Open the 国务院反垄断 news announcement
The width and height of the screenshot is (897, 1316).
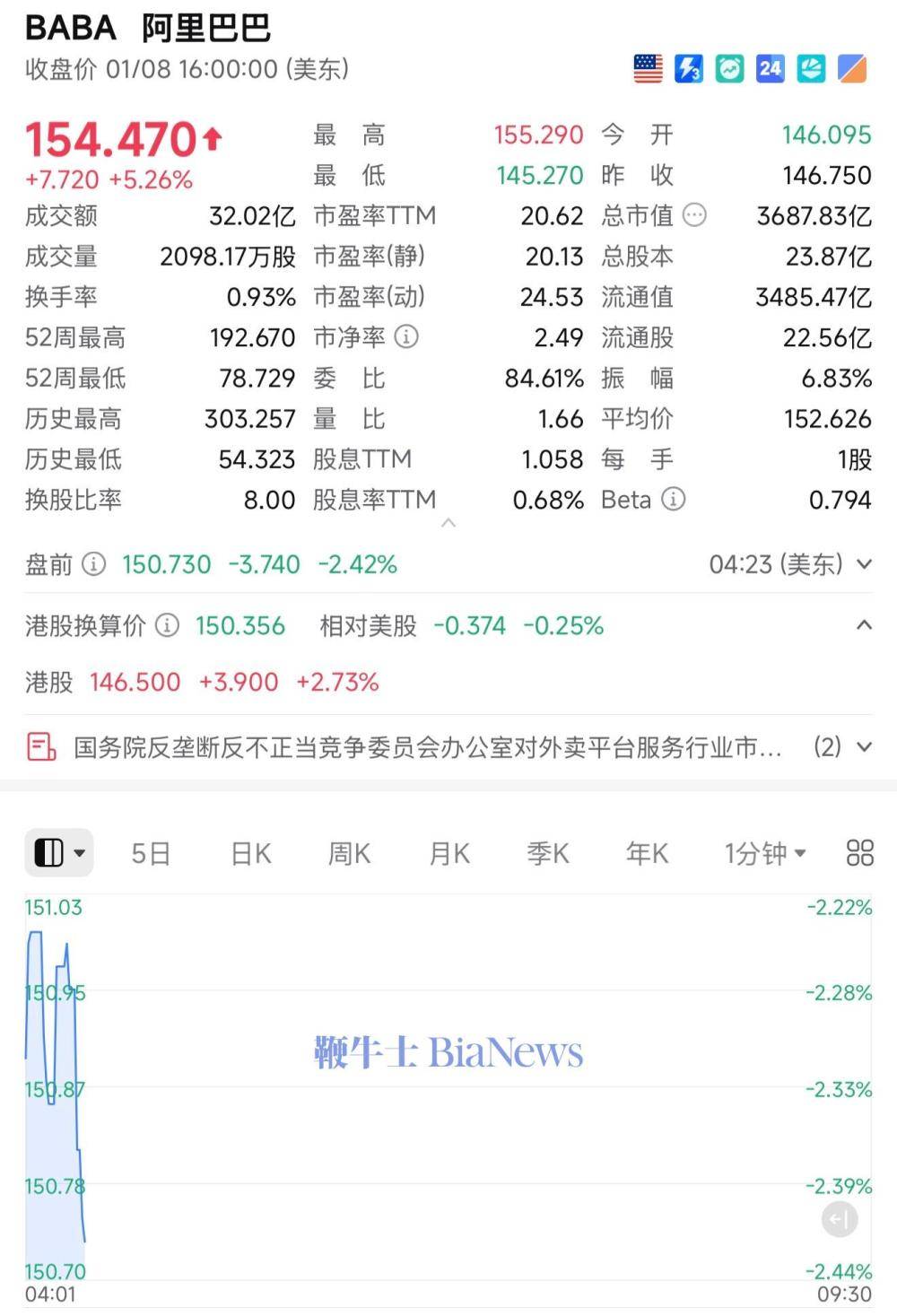[427, 746]
